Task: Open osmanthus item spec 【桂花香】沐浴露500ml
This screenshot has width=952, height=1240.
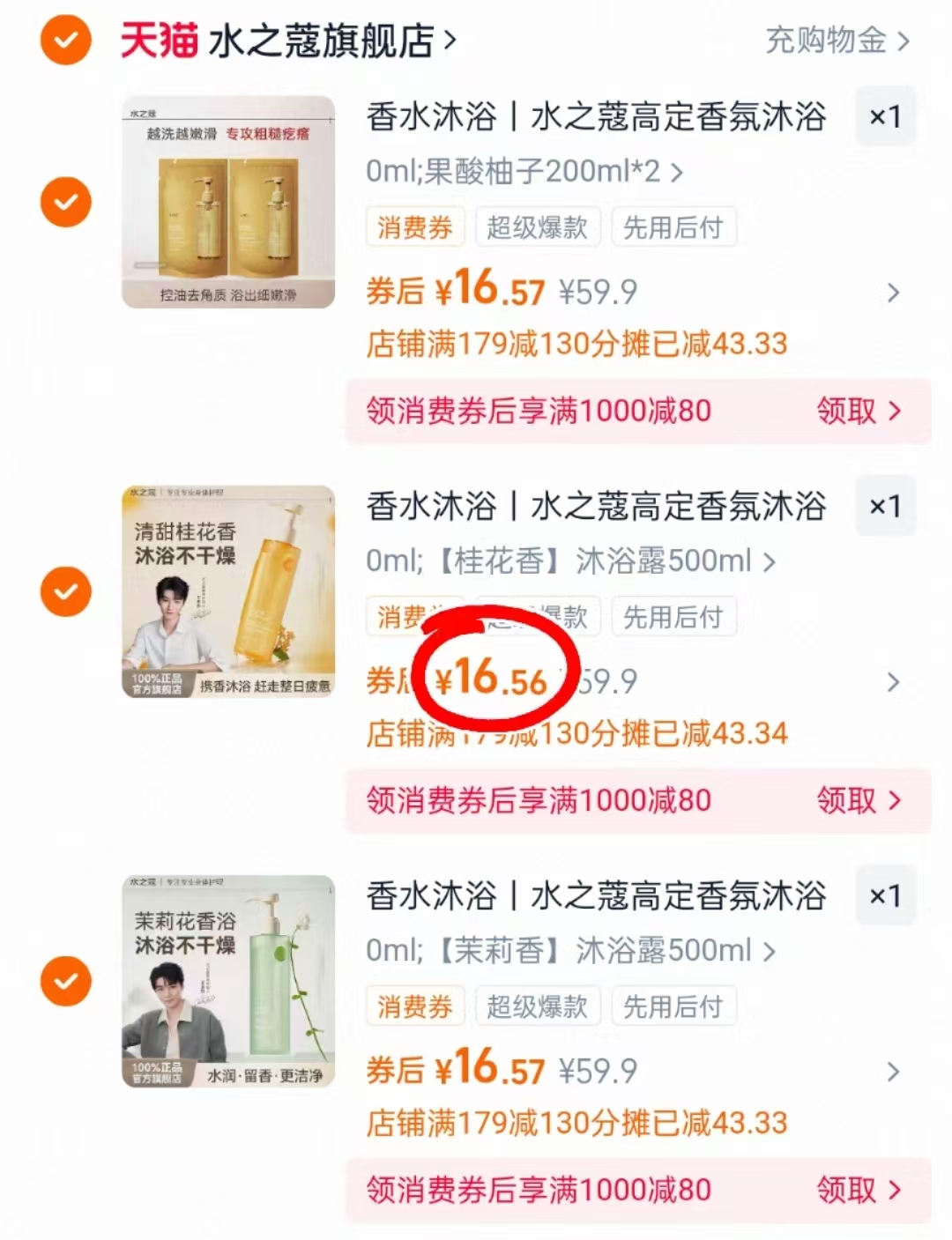Action: tap(564, 561)
